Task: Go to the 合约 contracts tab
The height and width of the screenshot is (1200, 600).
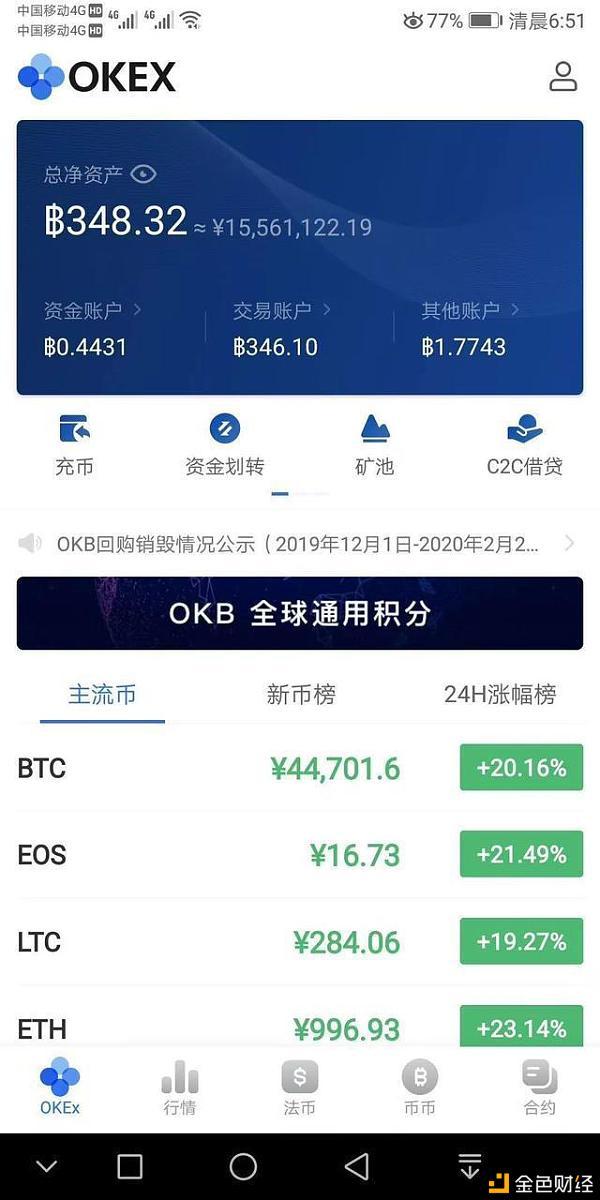Action: coord(539,1088)
